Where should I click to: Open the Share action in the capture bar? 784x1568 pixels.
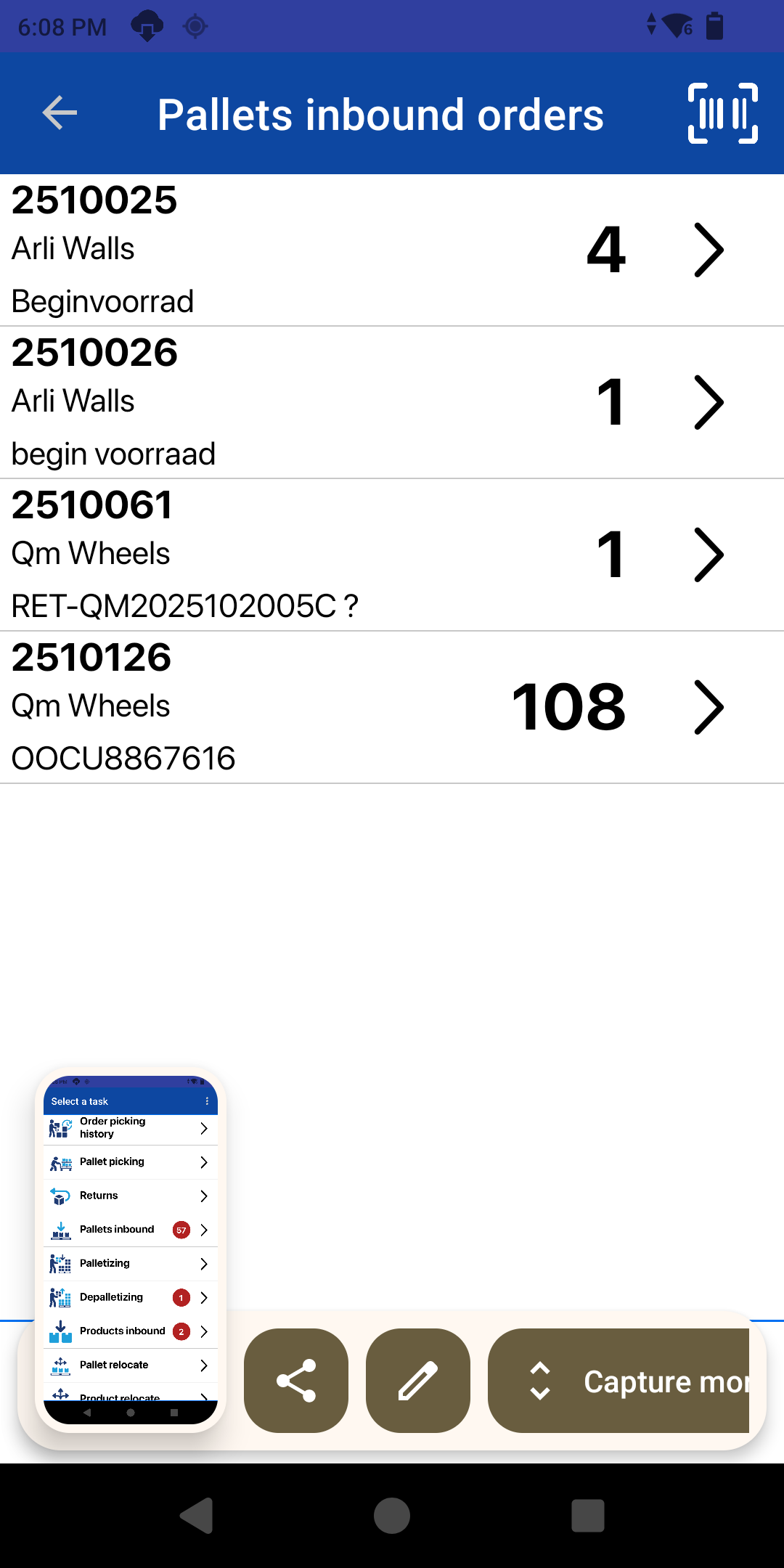tap(296, 1381)
